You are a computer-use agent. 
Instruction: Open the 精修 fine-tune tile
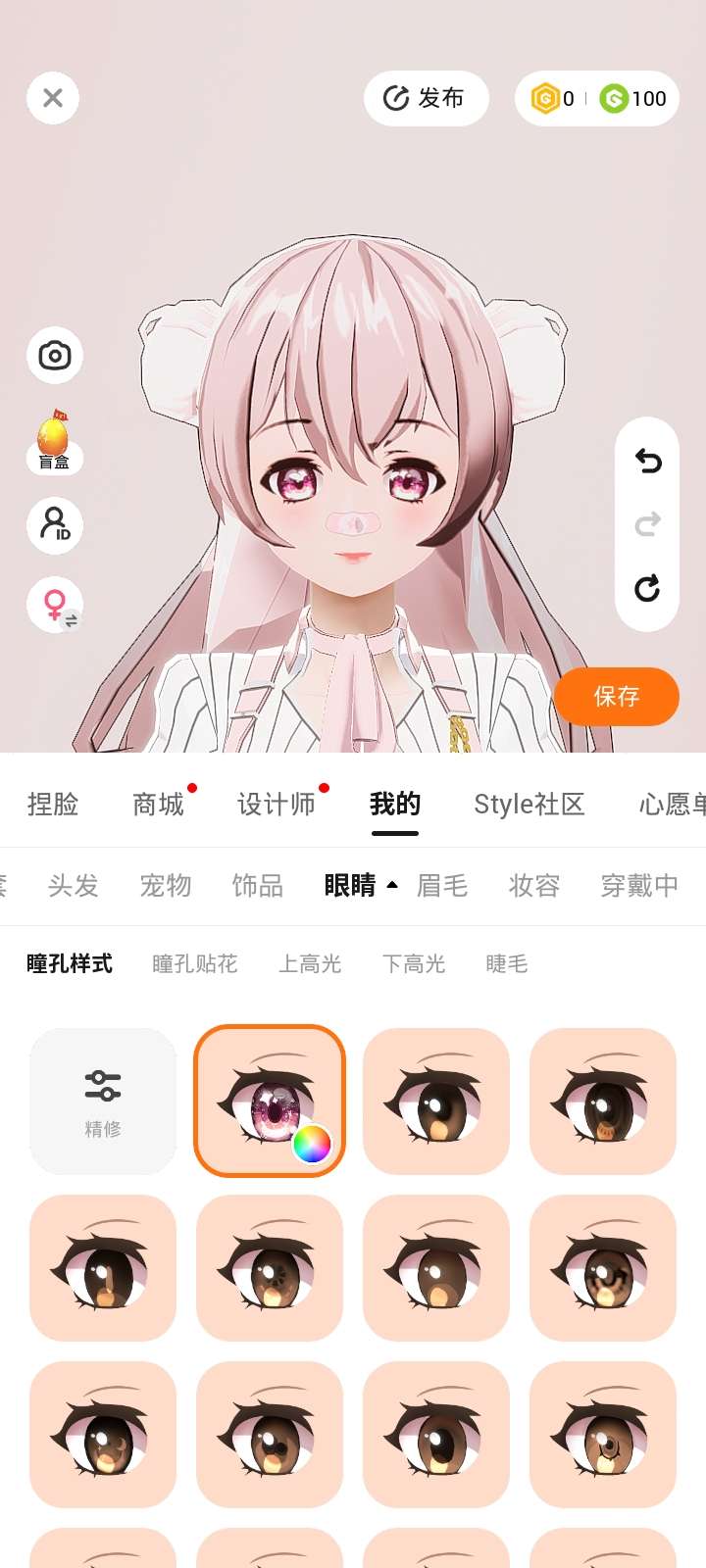pos(103,1102)
